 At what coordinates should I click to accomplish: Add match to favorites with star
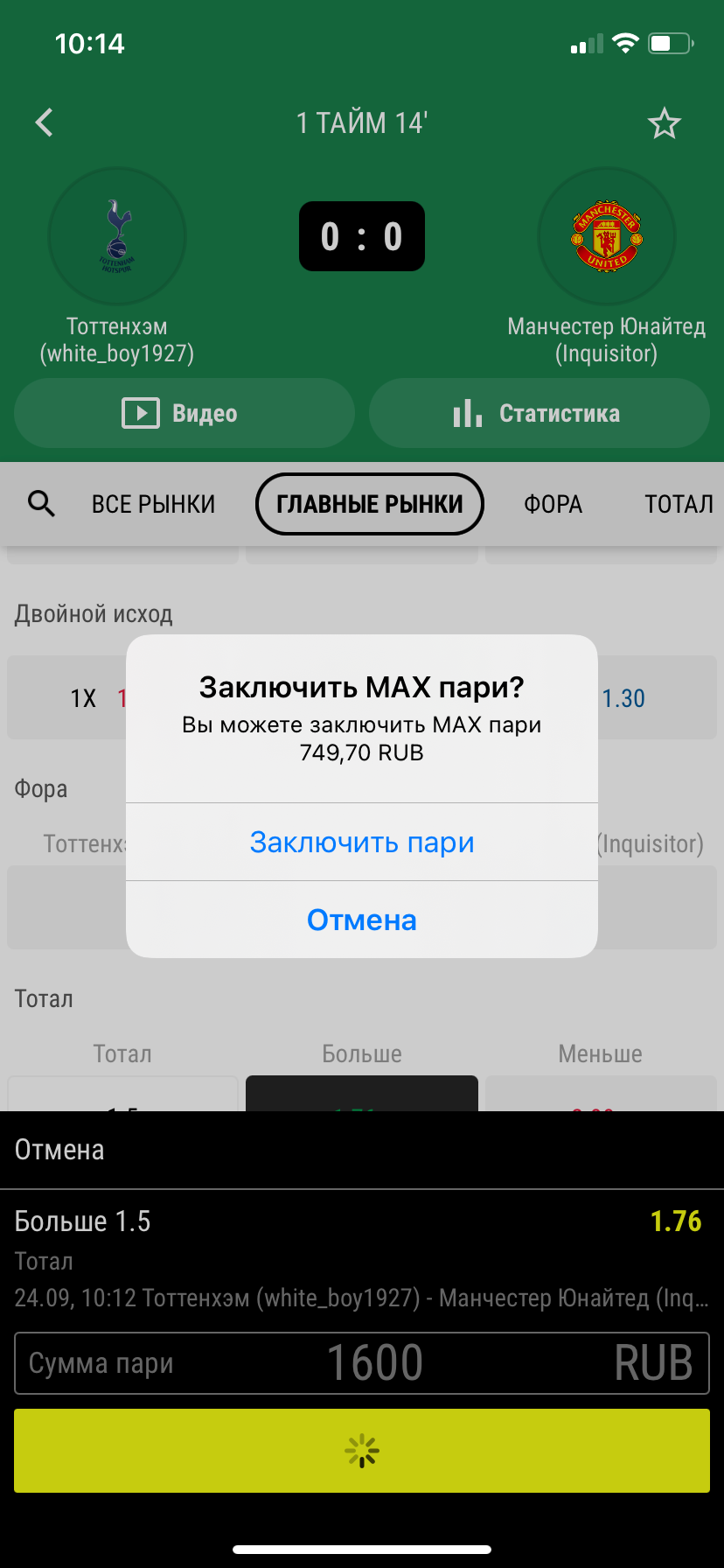coord(664,123)
